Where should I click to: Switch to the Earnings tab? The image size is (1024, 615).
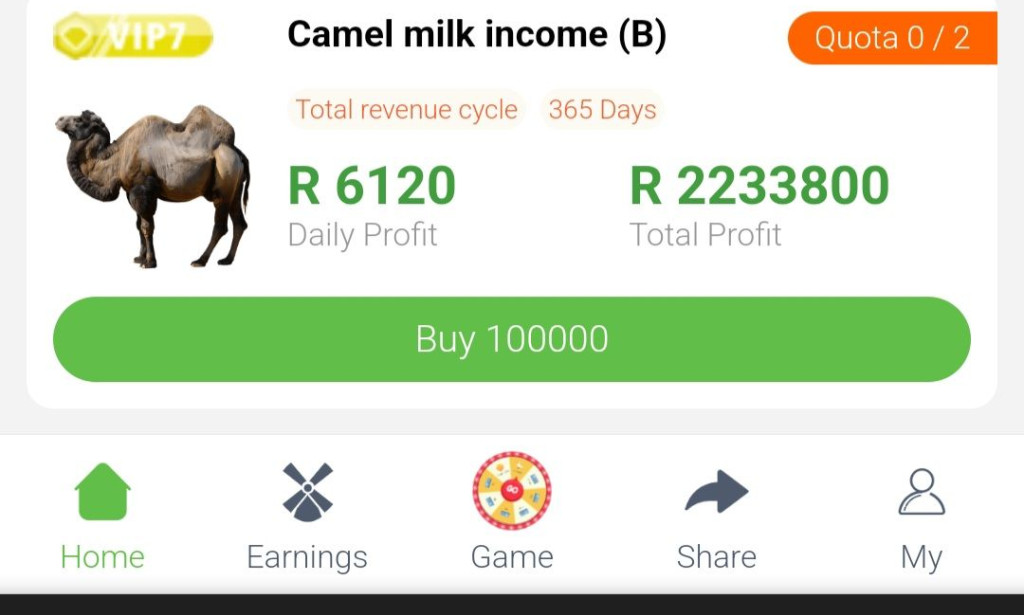tap(307, 516)
